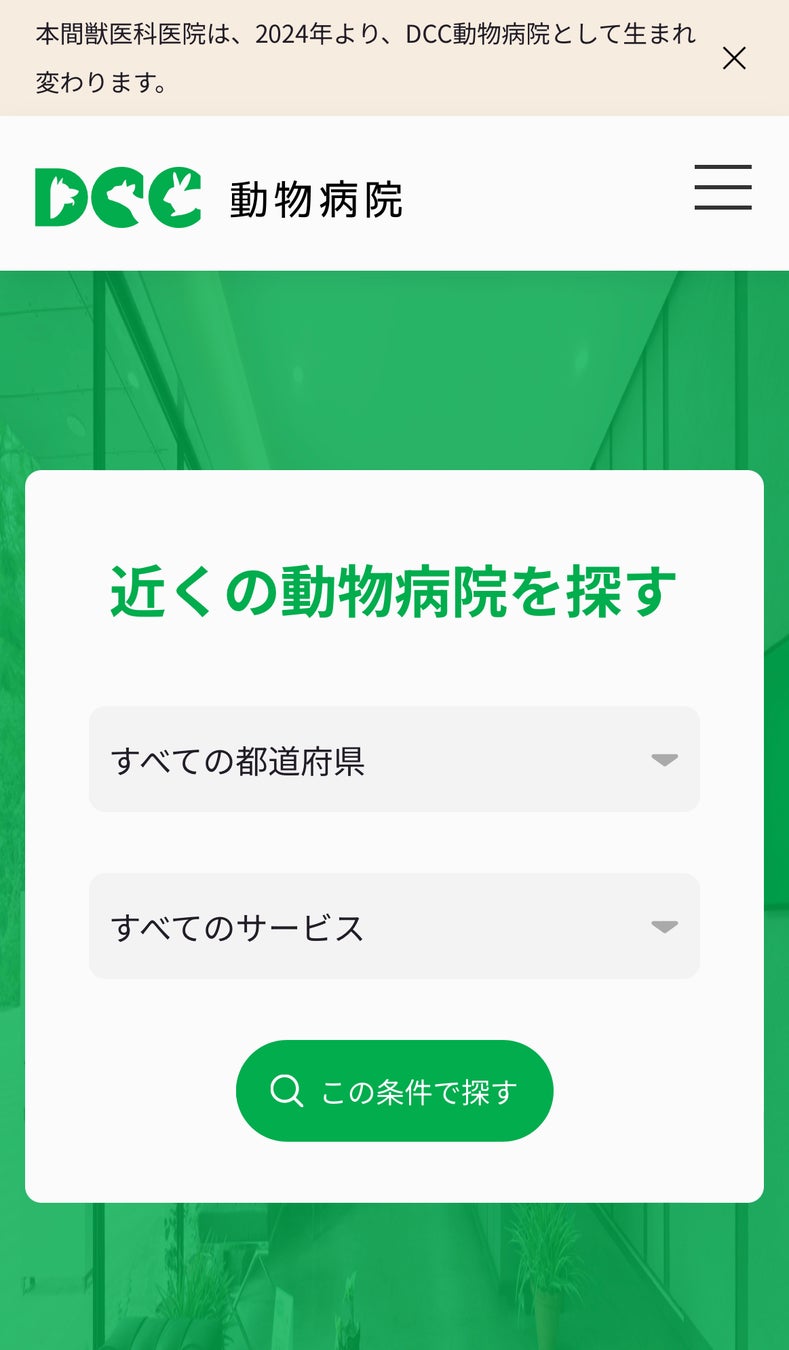Dismiss the DCC動物病院 announcement banner
The height and width of the screenshot is (1350, 789).
pos(734,58)
